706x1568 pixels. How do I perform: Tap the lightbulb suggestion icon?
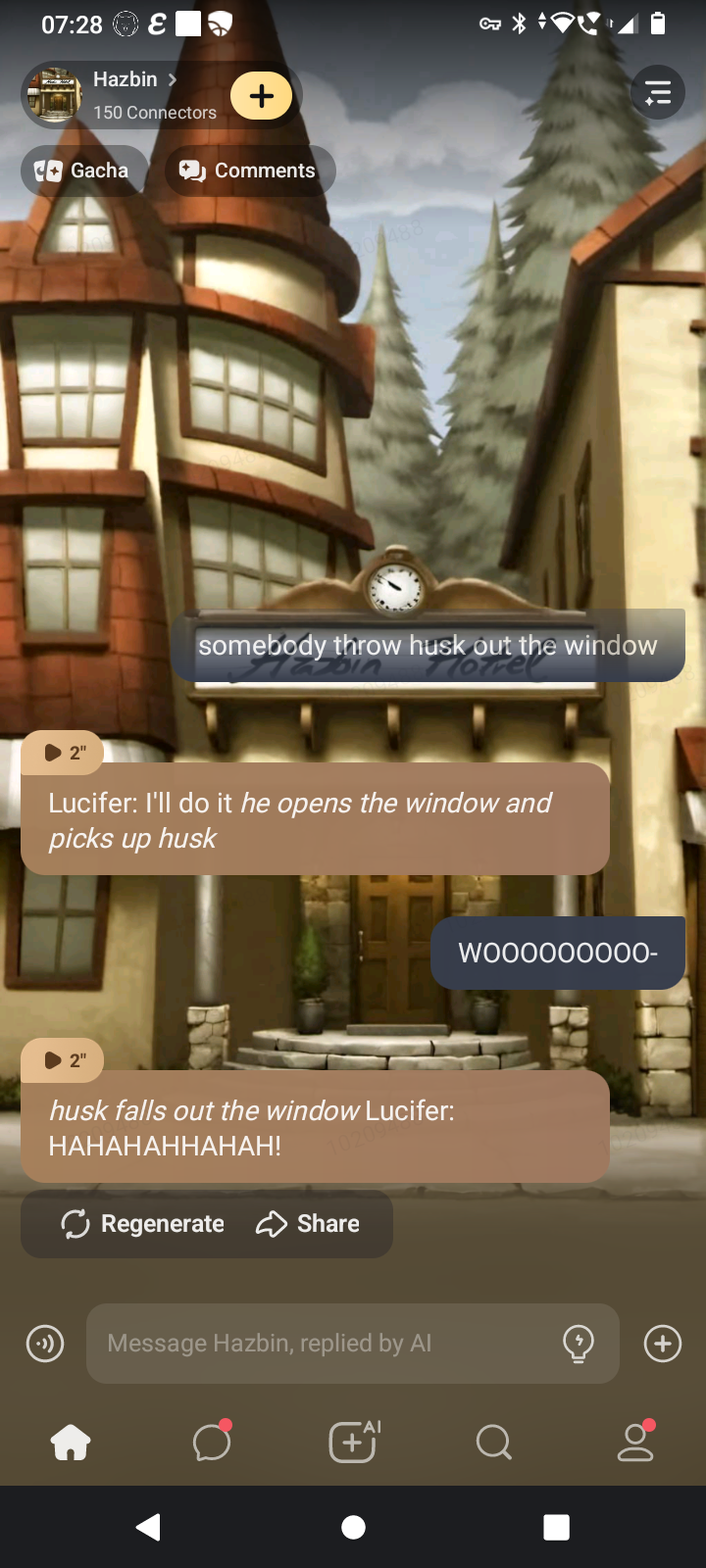(579, 1344)
